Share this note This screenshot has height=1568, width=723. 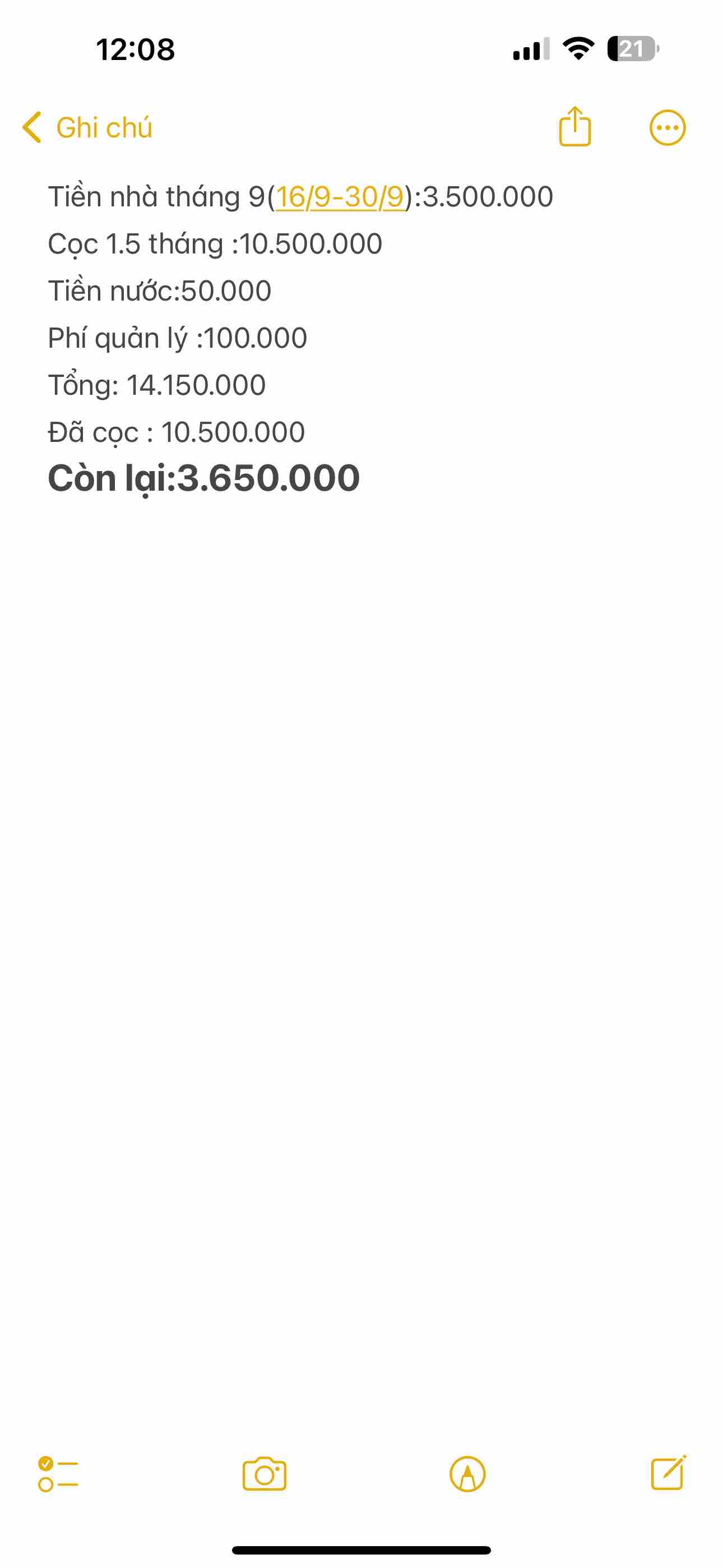coord(574,127)
